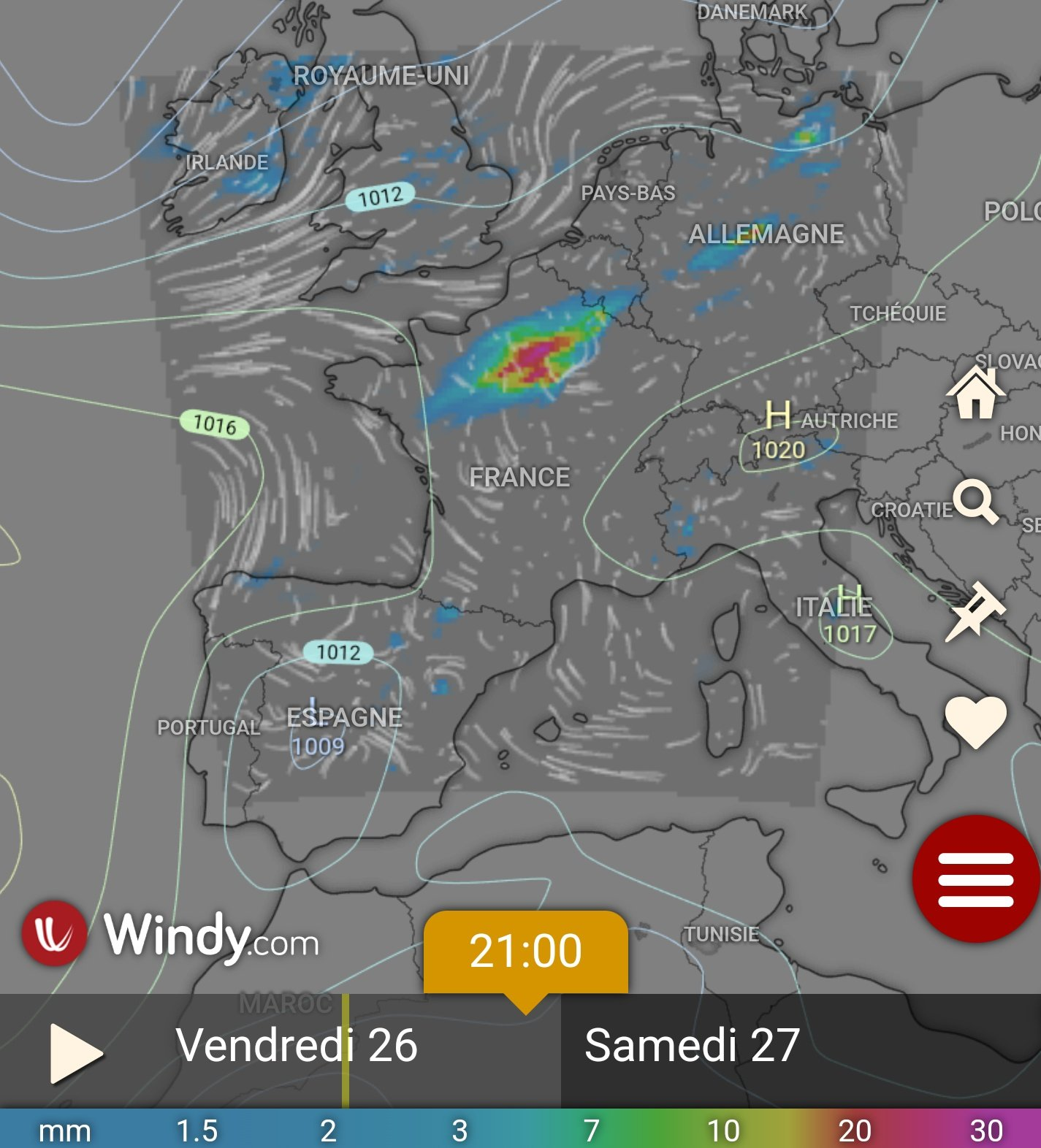The image size is (1041, 1148).
Task: Go to the home location
Action: pyautogui.click(x=976, y=394)
